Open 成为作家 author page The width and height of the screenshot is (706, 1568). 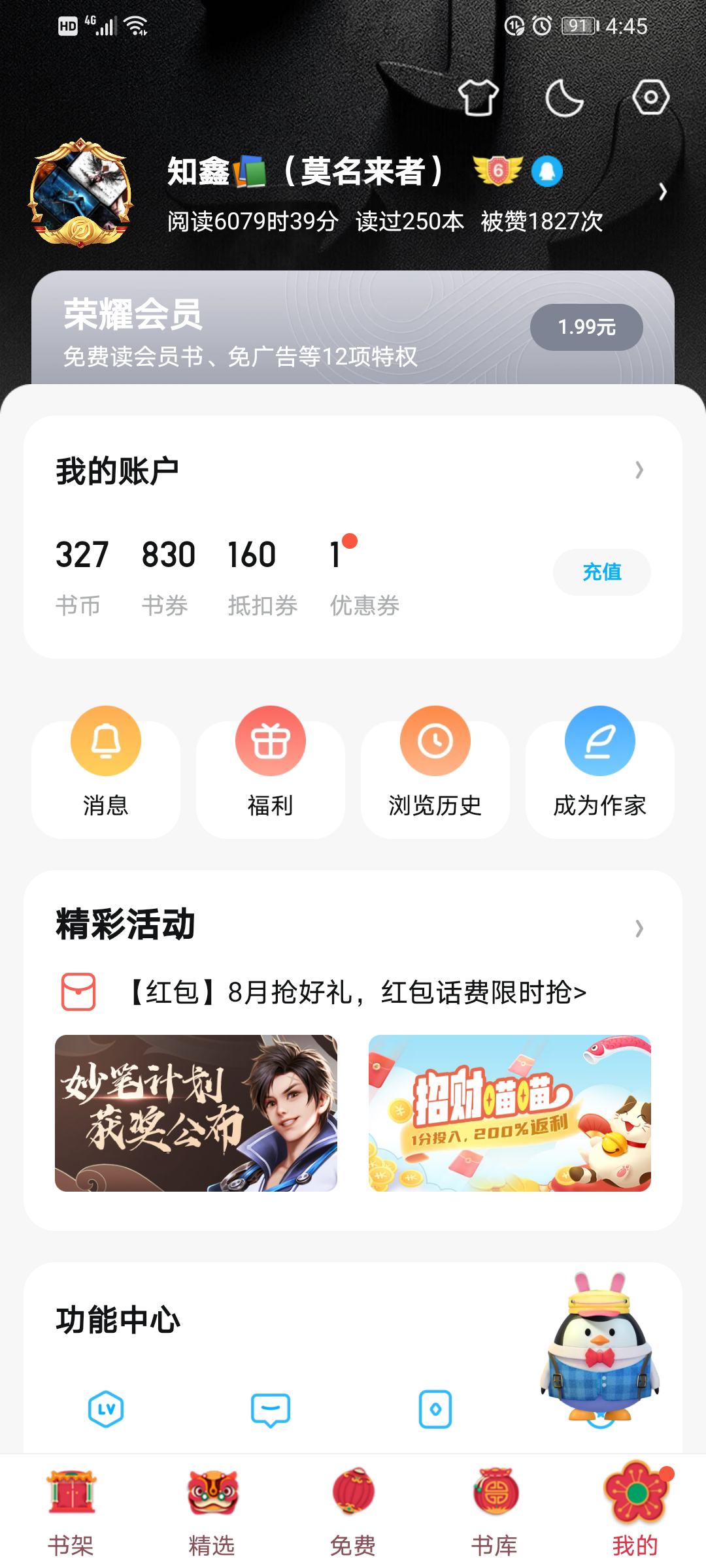[600, 771]
